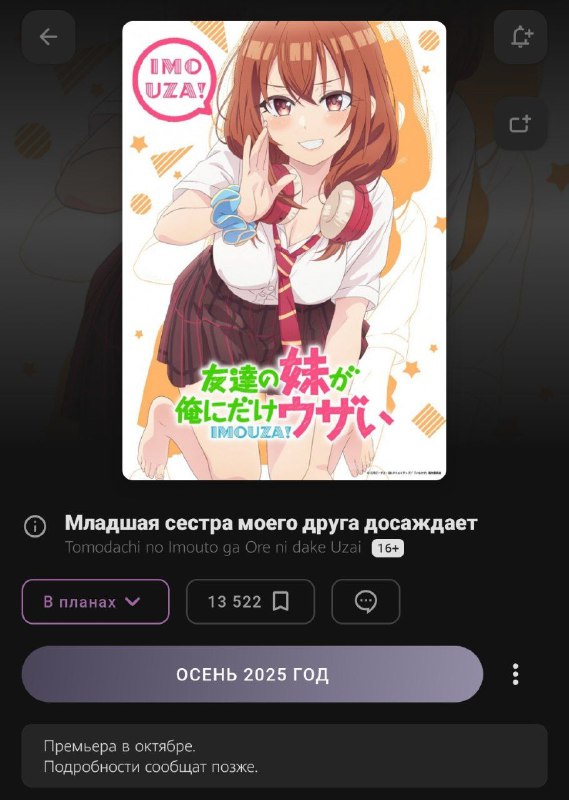Image resolution: width=569 pixels, height=800 pixels.
Task: Open title info icon
Action: (x=35, y=526)
